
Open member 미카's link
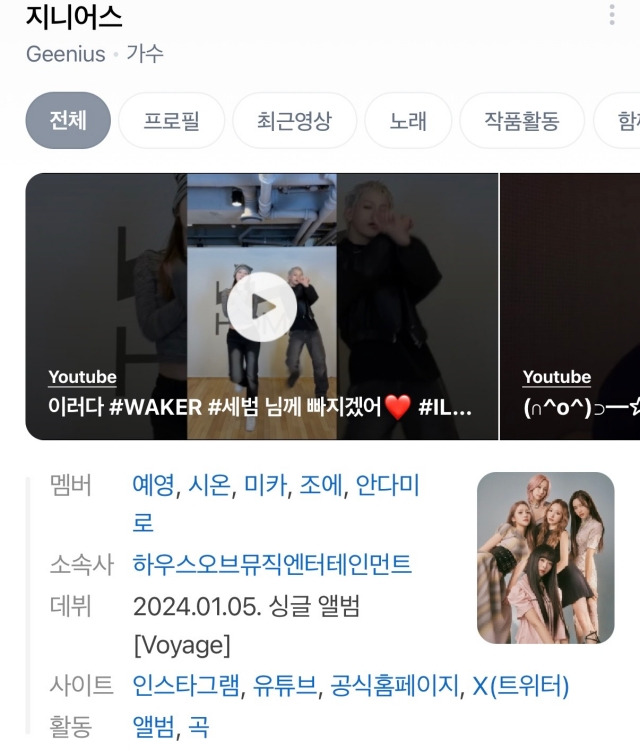coord(266,486)
